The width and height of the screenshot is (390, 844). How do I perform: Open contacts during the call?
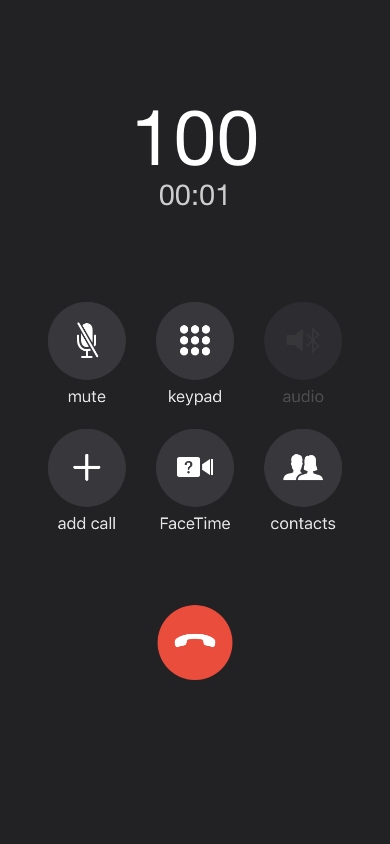(303, 468)
